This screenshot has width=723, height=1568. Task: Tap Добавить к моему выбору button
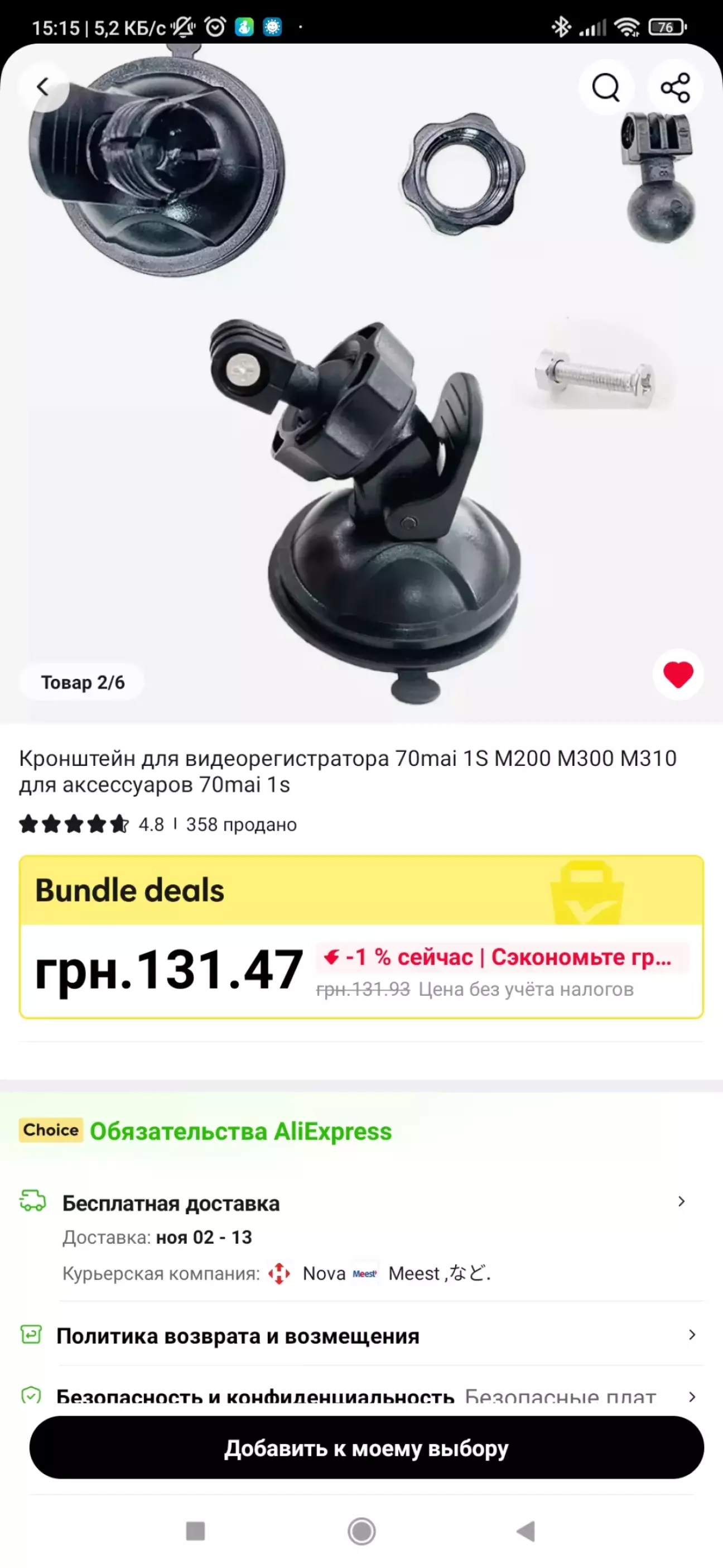(x=367, y=1448)
